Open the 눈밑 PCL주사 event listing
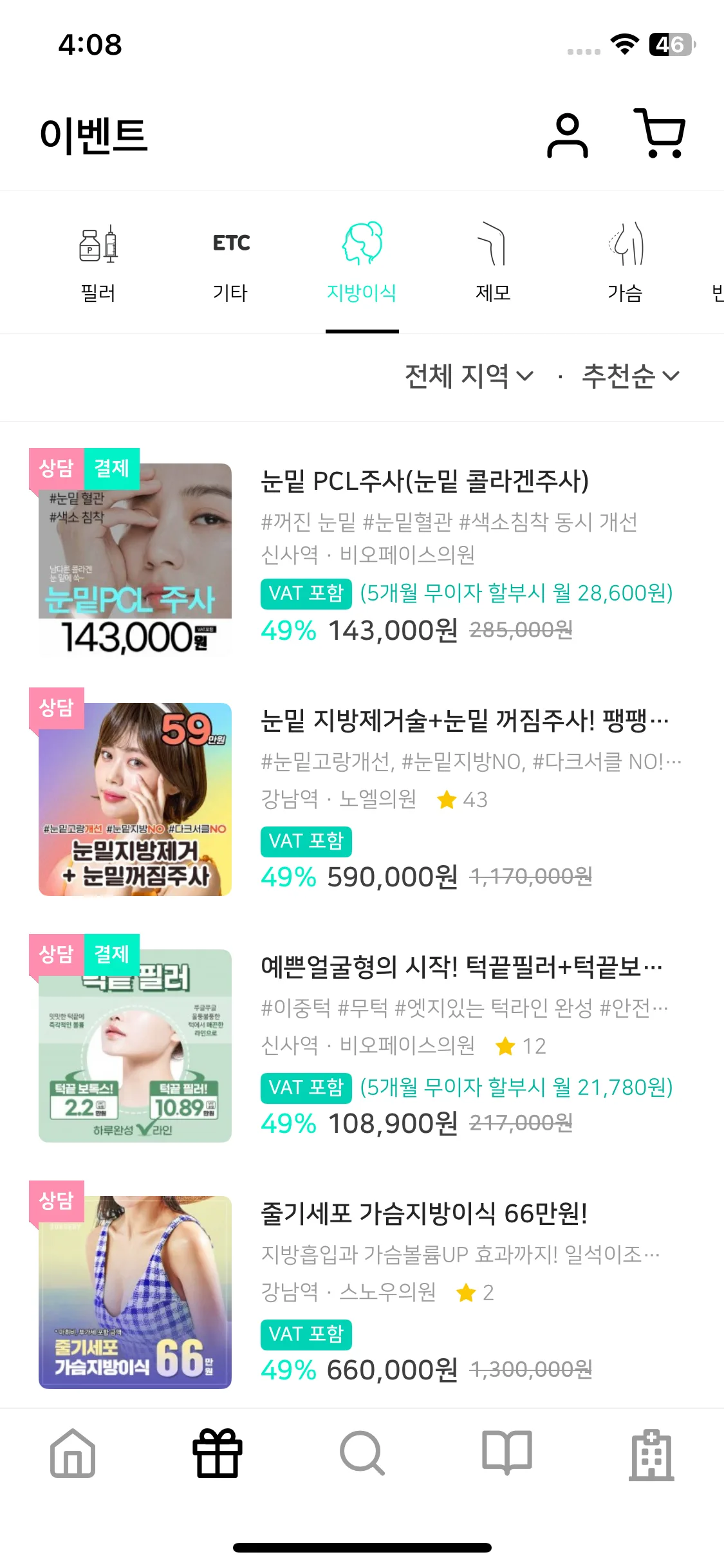The height and width of the screenshot is (1568, 724). coord(425,481)
